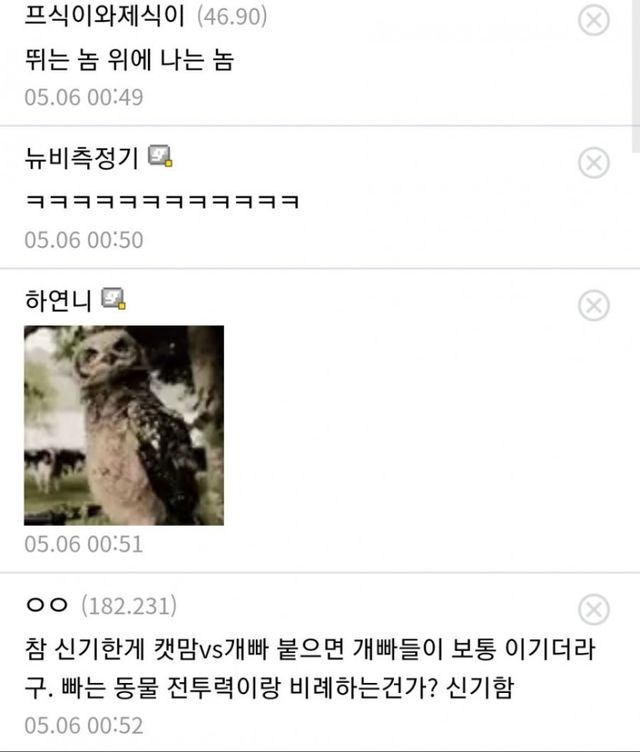Delete the ㅇㅇ (182.231) comment
Viewport: 640px width, 752px height.
pyautogui.click(x=594, y=609)
